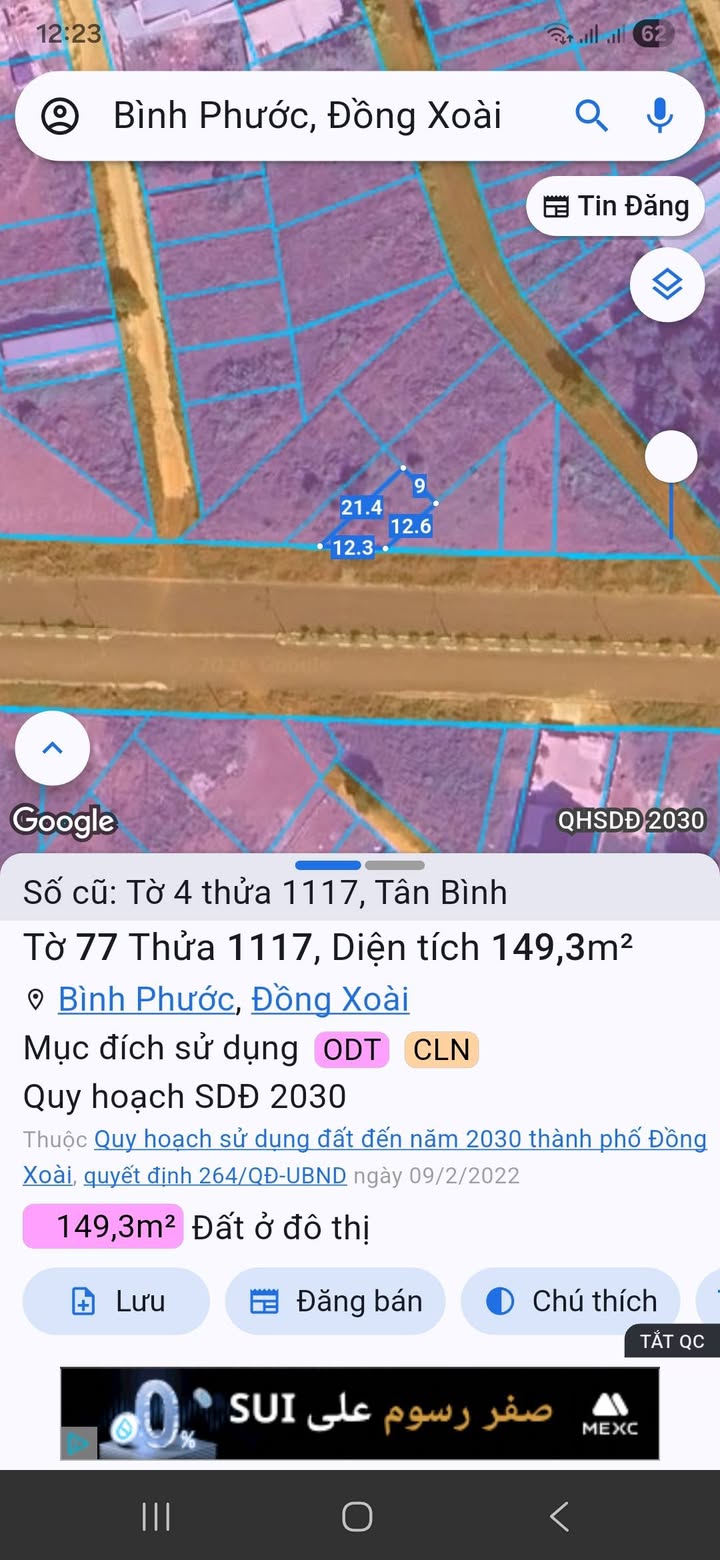This screenshot has width=720, height=1560.
Task: Open the Chú thích legend
Action: 571,1301
